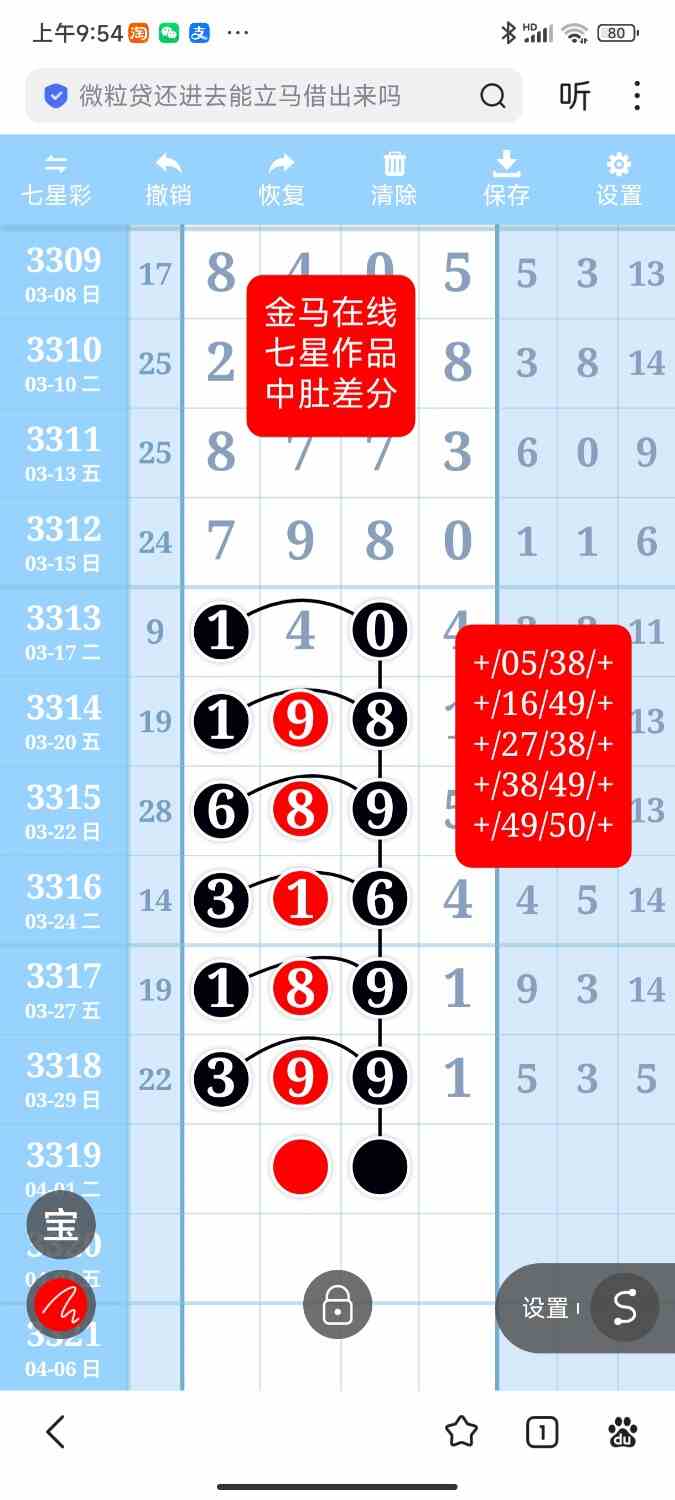Save the chart with 保存

506,180
